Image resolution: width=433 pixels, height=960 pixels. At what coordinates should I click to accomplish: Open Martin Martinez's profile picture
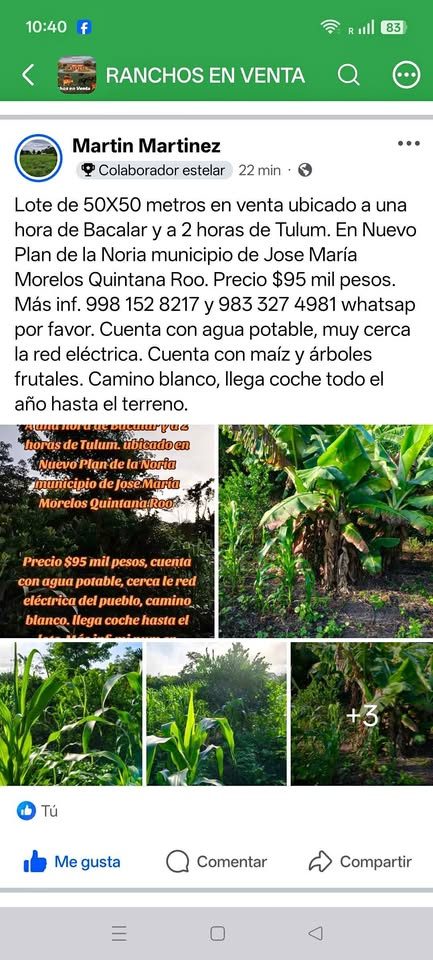(39, 158)
